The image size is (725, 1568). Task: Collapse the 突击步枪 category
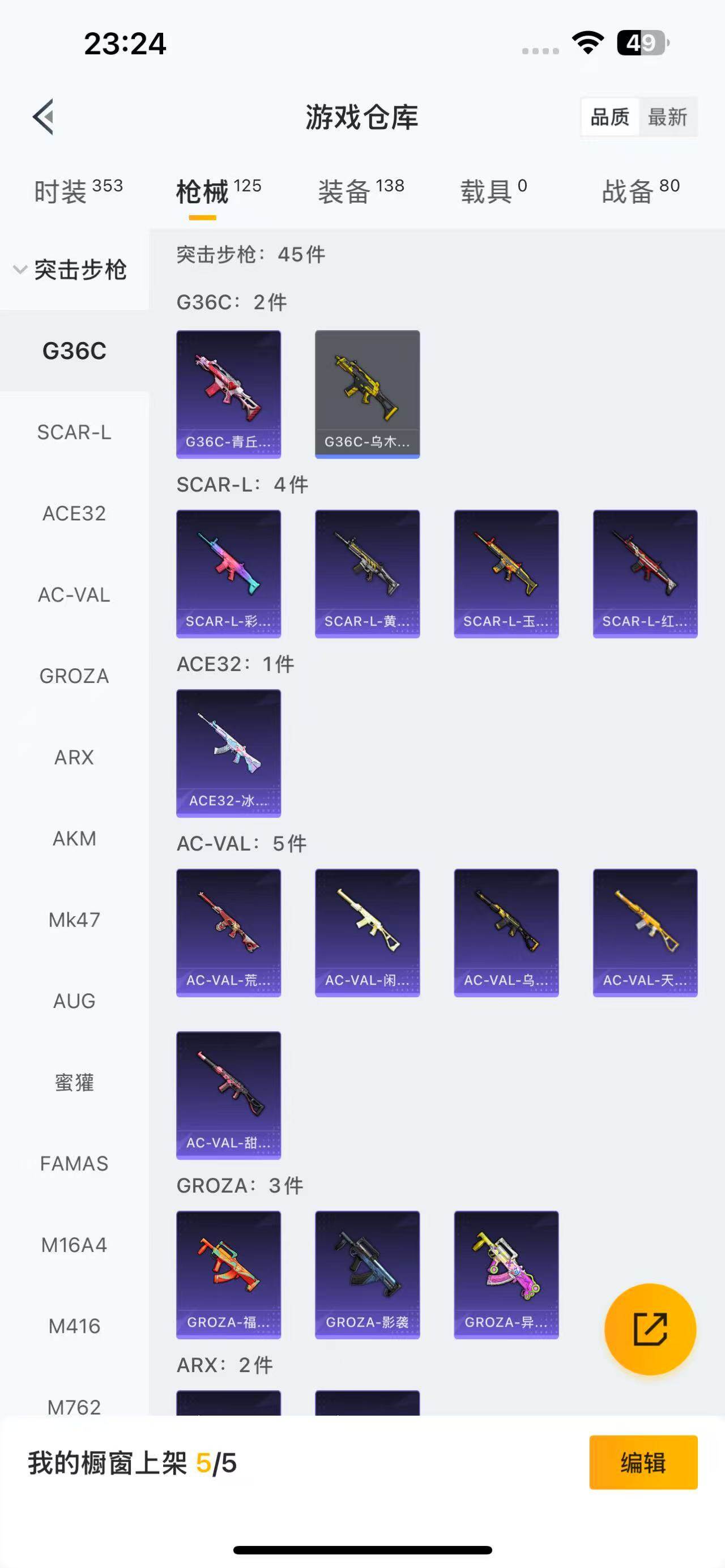pos(70,270)
